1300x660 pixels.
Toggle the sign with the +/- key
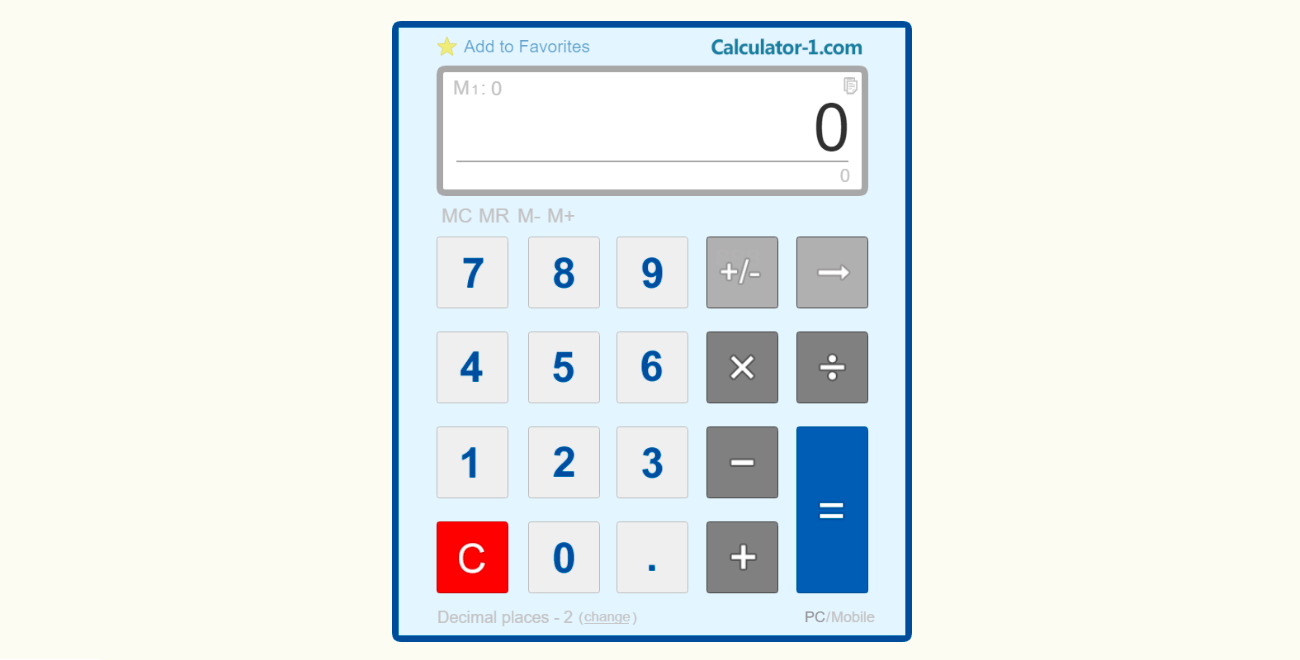point(742,272)
